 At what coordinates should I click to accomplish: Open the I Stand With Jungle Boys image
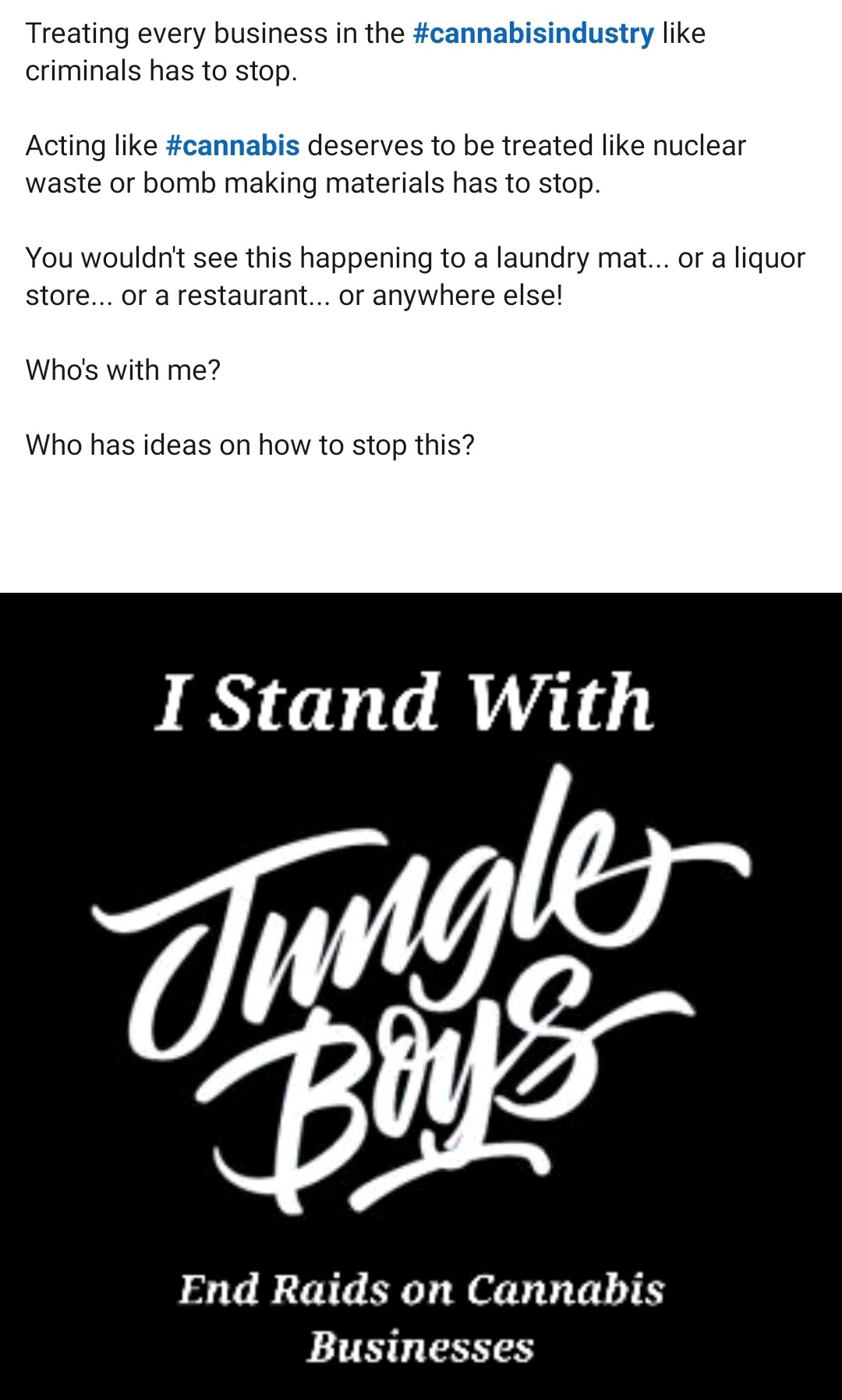(x=421, y=996)
